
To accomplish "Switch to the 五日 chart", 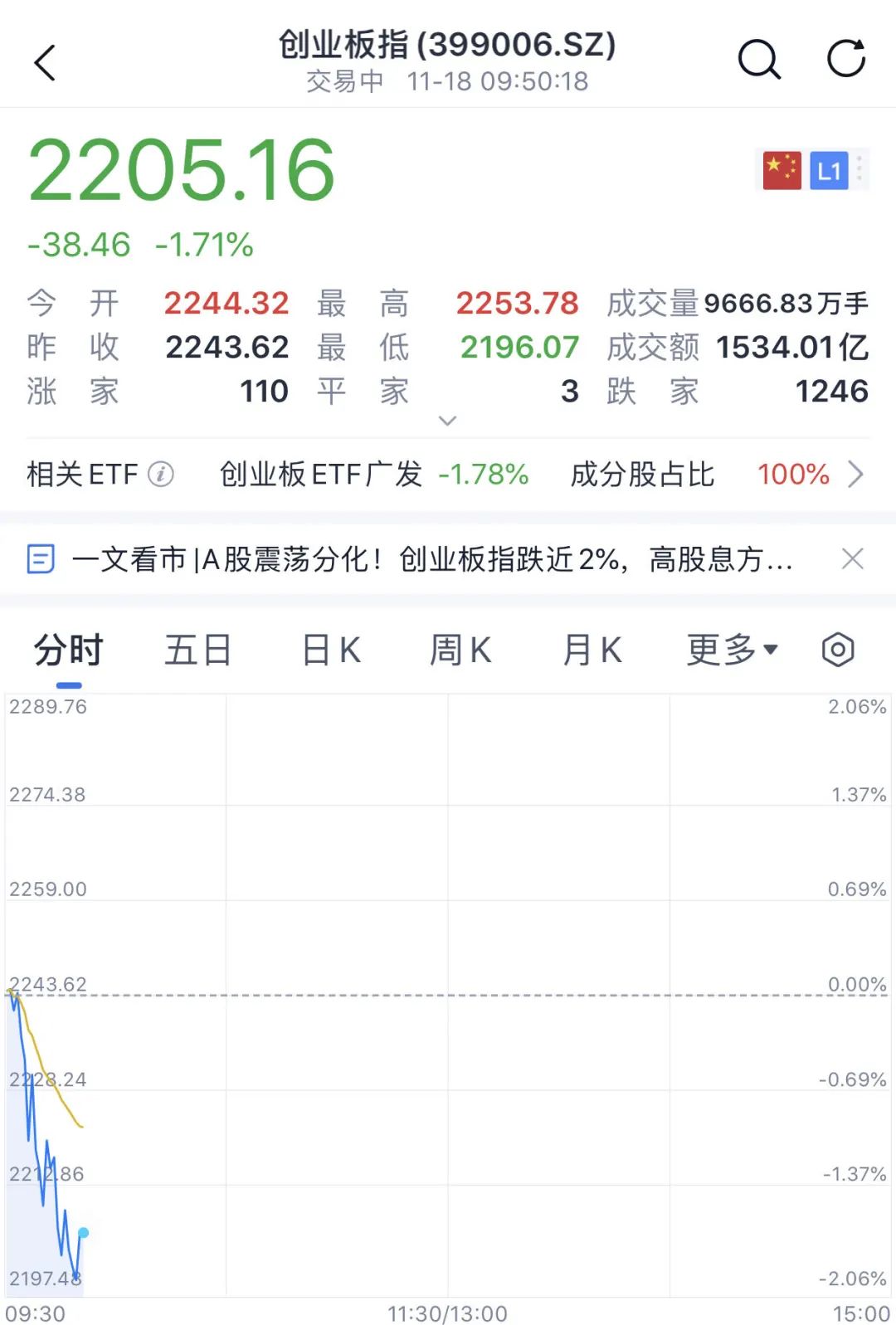I will tap(197, 650).
